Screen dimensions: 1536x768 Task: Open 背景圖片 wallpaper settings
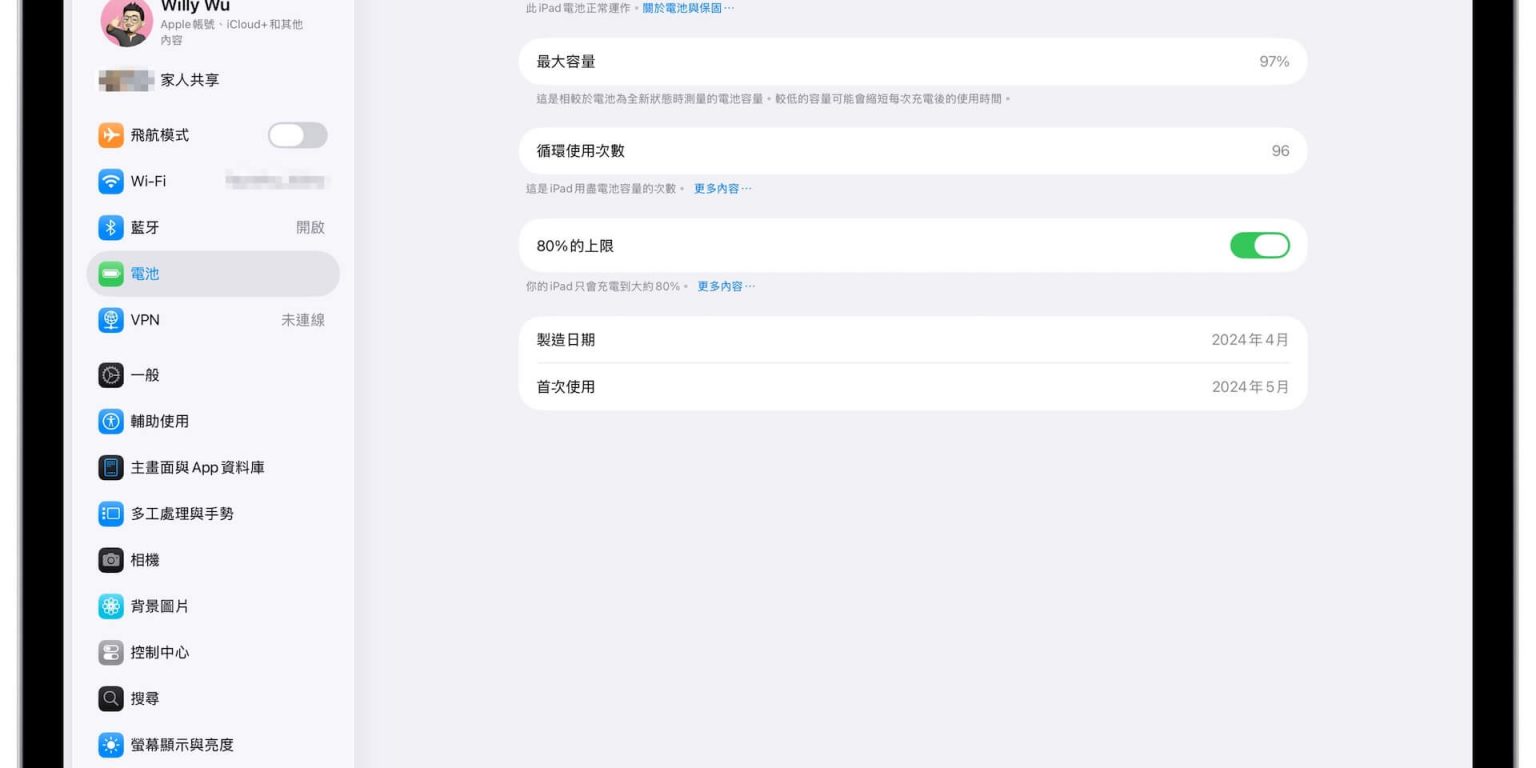[212, 606]
